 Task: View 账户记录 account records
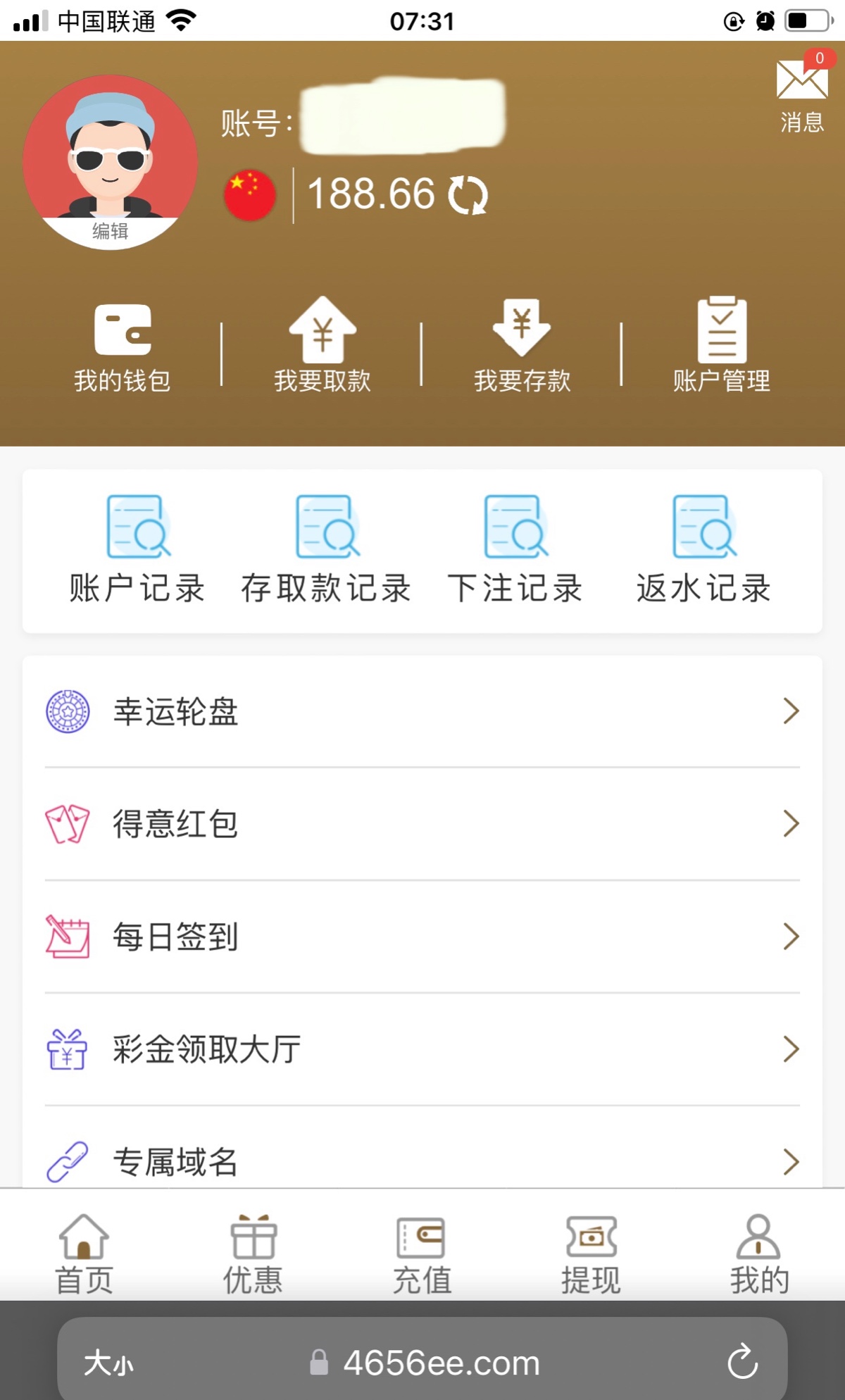[138, 549]
